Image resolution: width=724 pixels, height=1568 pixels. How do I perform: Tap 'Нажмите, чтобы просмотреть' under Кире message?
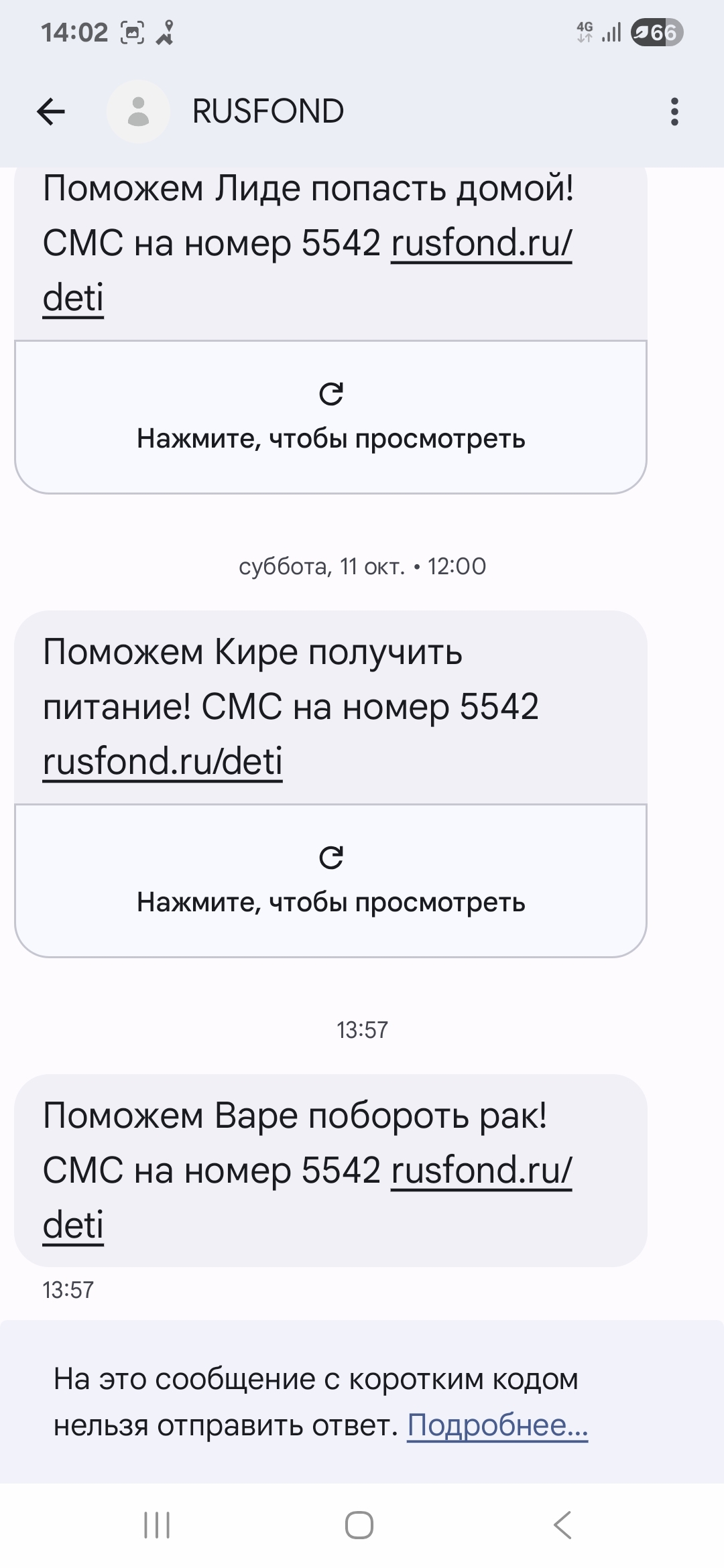tap(330, 880)
